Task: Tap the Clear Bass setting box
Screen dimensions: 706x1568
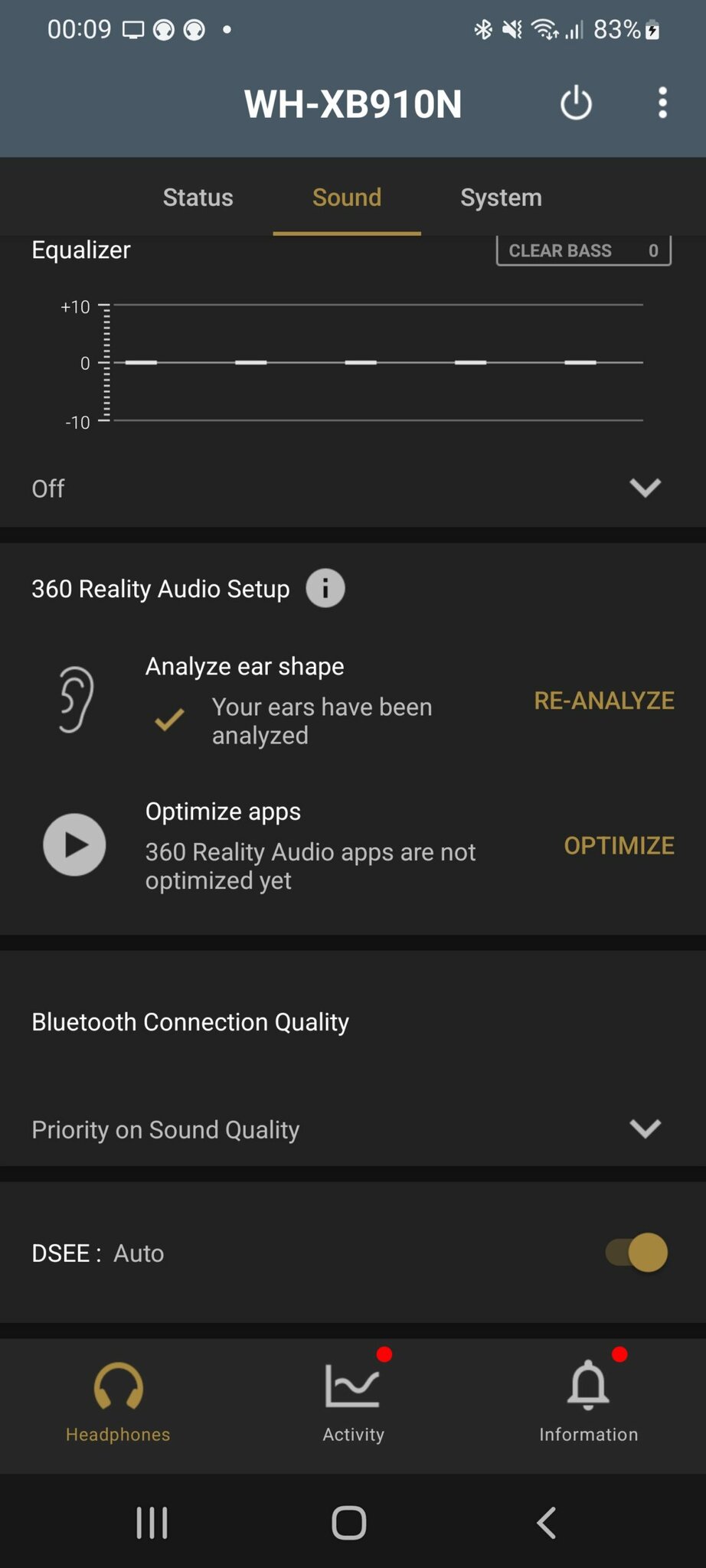Action: (x=583, y=250)
